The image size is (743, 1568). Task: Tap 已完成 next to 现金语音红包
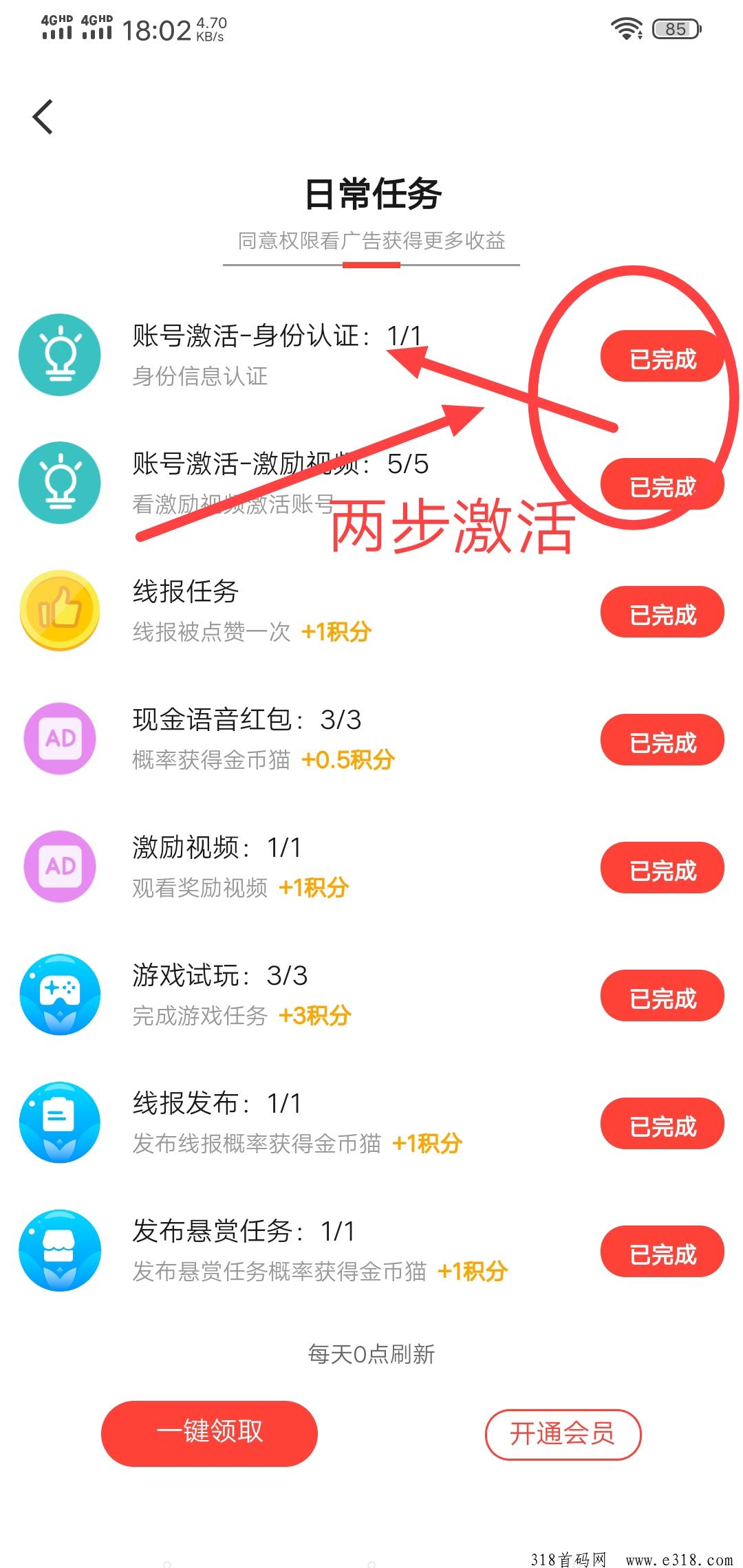[x=662, y=741]
